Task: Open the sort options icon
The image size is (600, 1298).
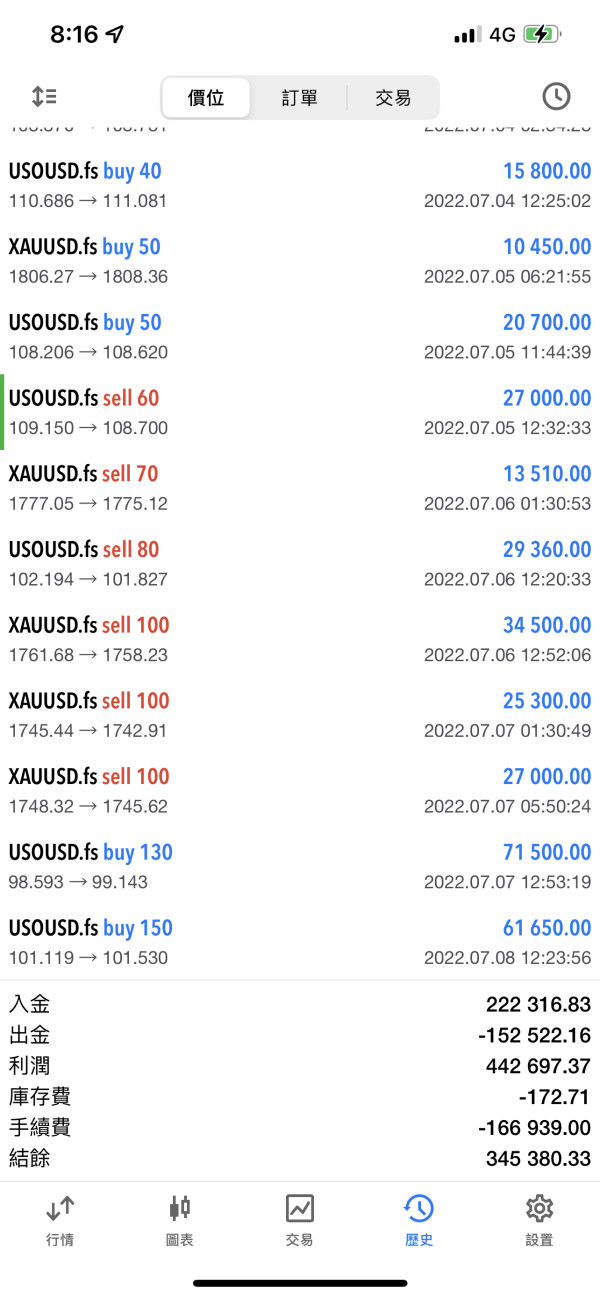Action: click(44, 97)
